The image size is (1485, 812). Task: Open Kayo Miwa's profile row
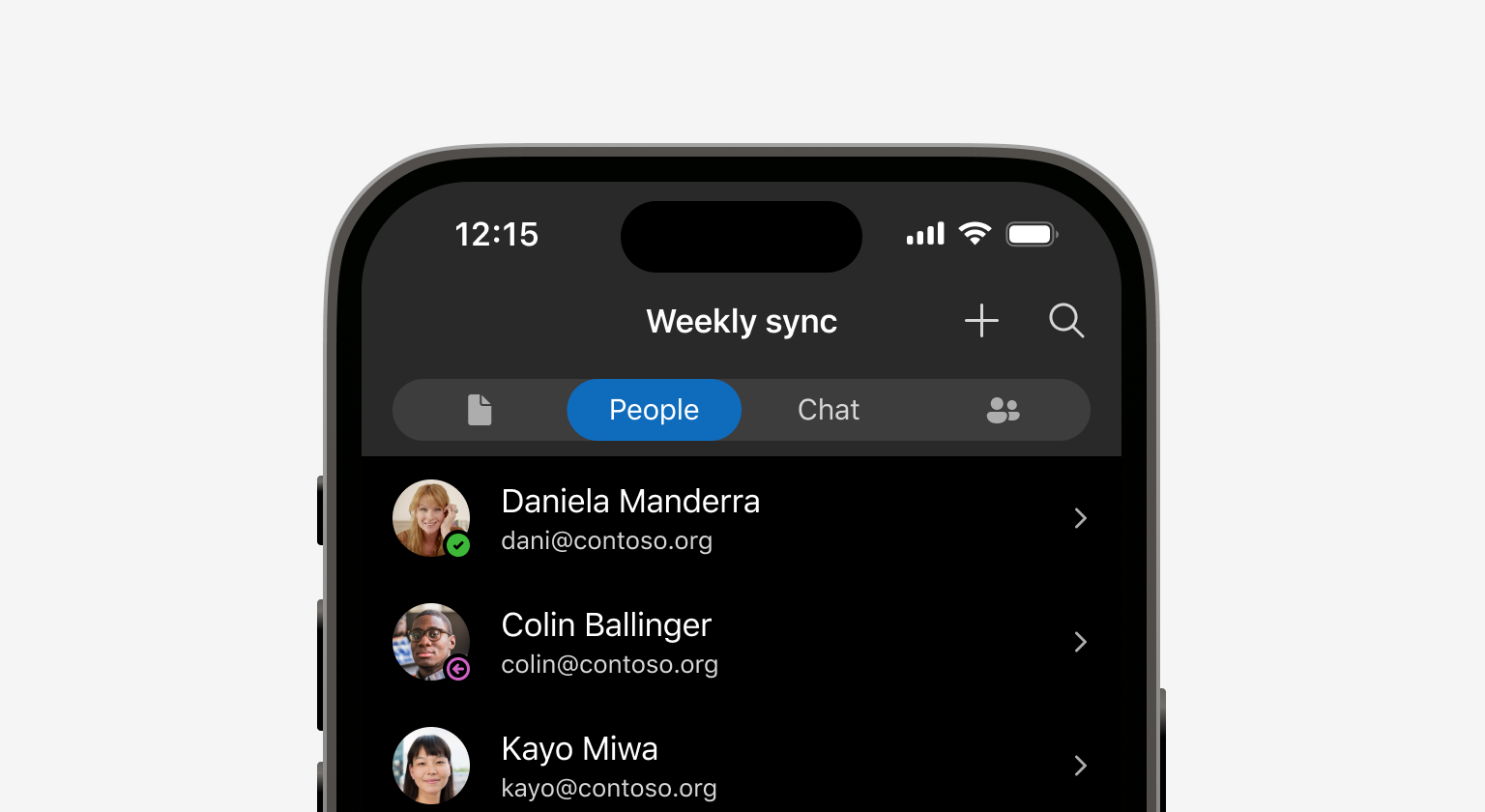[741, 767]
